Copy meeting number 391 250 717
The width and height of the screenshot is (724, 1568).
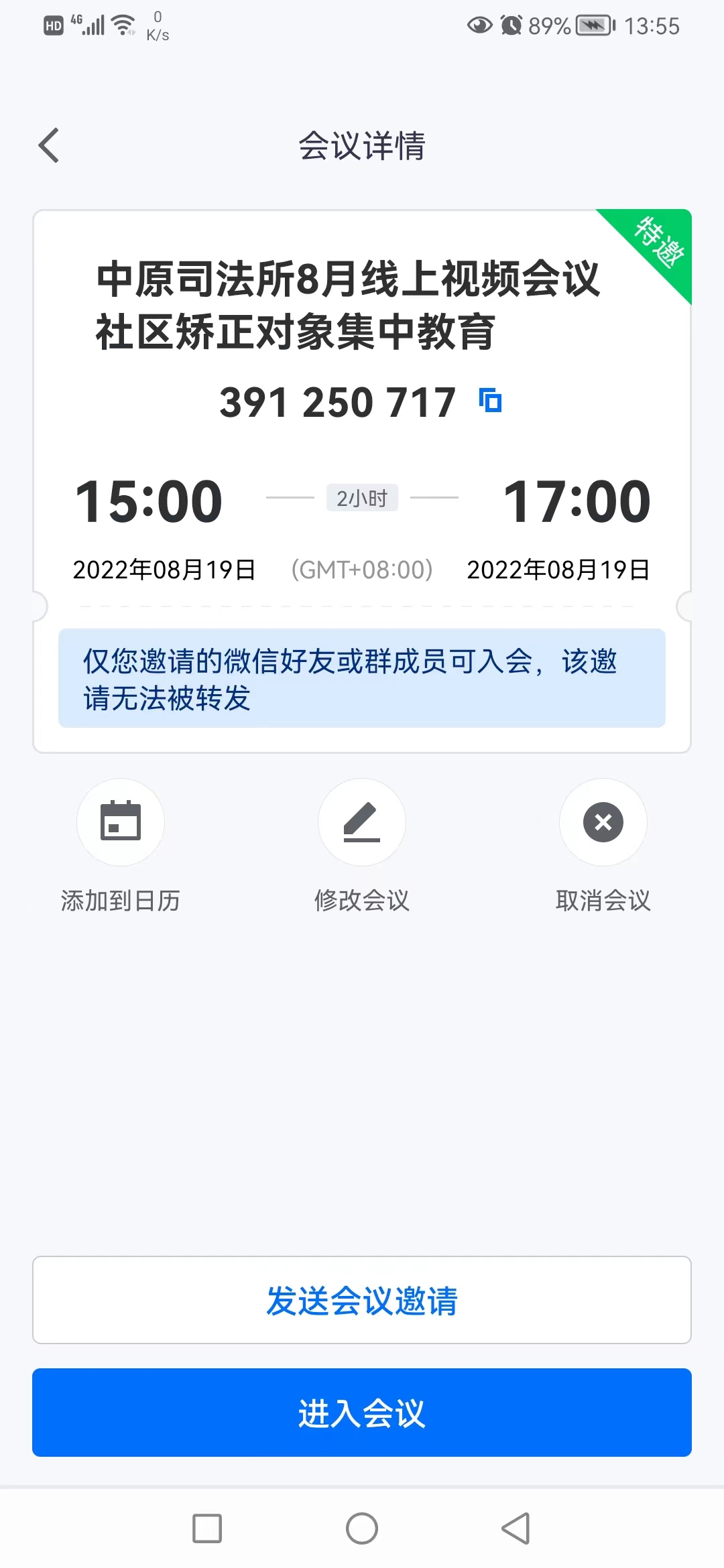pos(491,401)
